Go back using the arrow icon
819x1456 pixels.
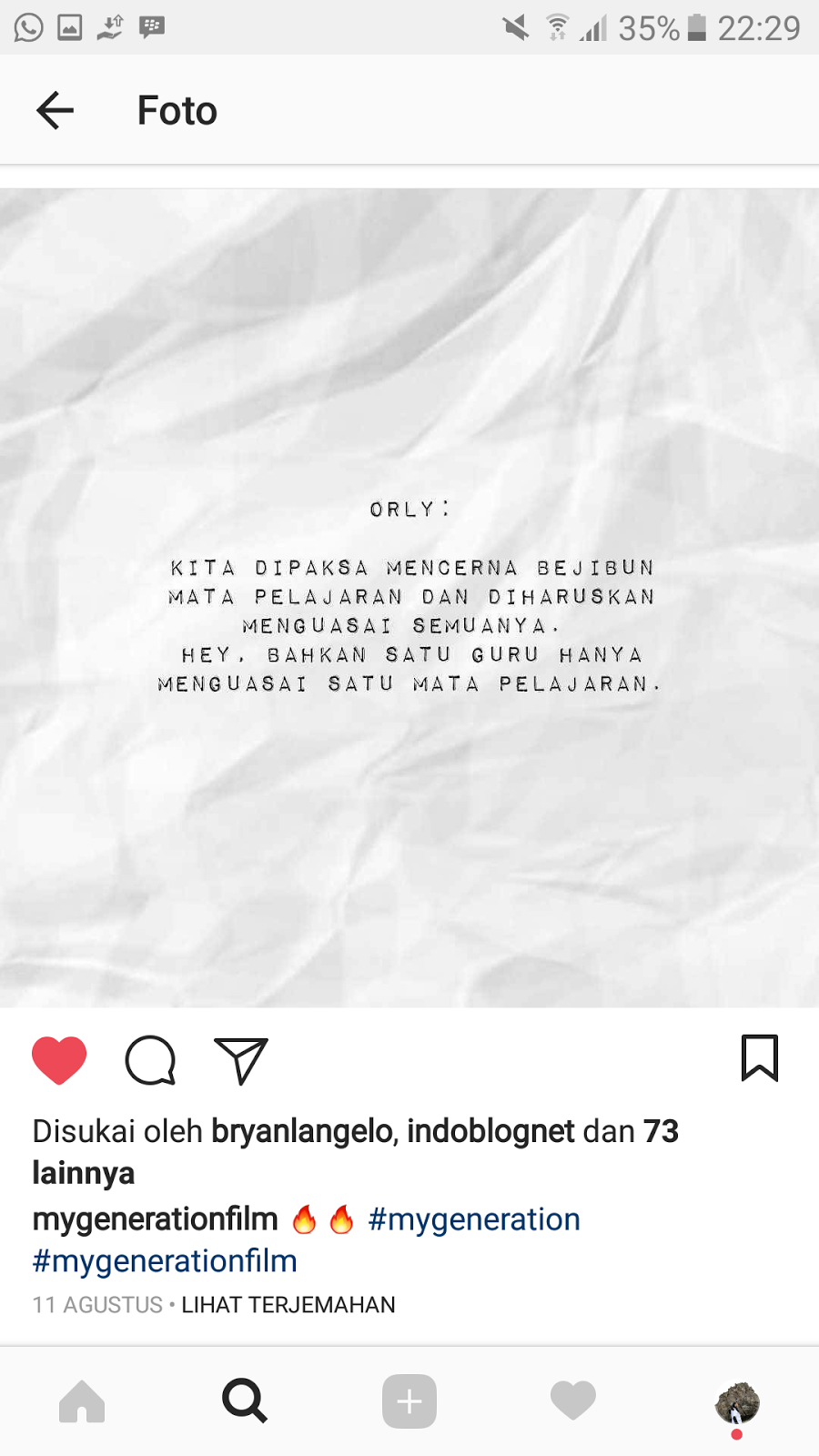tap(55, 111)
